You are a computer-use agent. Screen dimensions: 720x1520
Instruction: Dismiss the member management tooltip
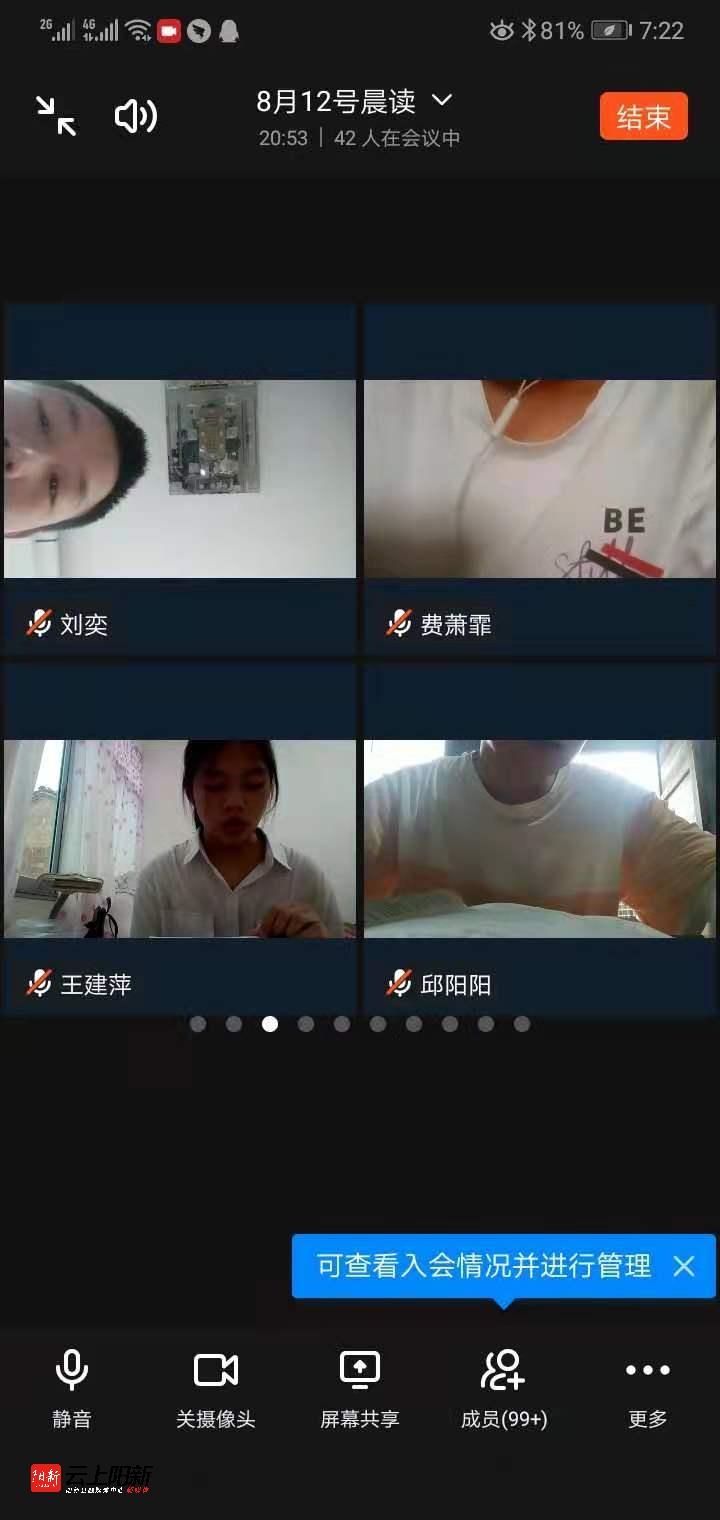[684, 1266]
